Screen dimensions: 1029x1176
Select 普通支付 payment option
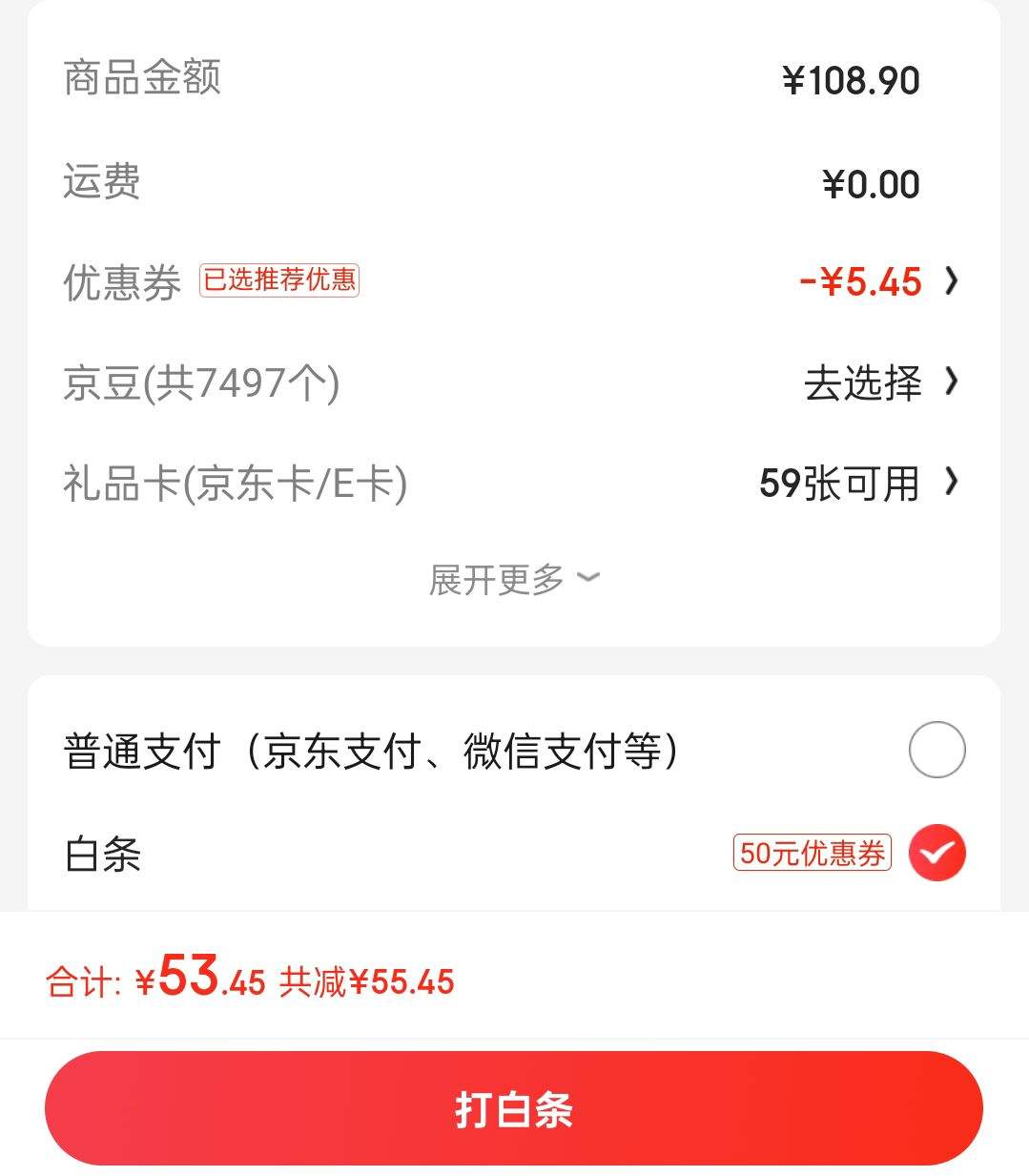[936, 750]
